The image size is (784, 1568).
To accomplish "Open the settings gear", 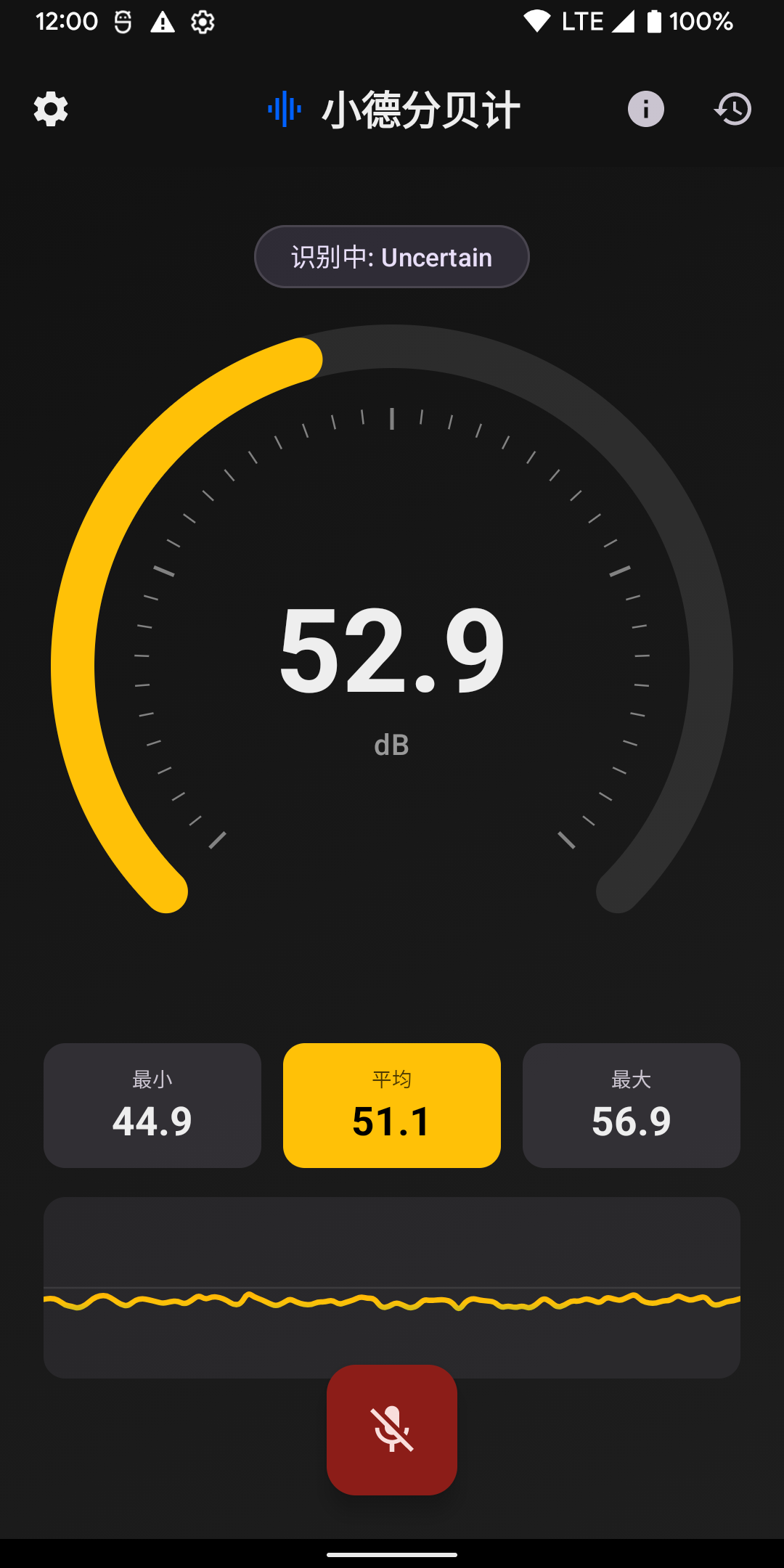I will click(x=51, y=110).
